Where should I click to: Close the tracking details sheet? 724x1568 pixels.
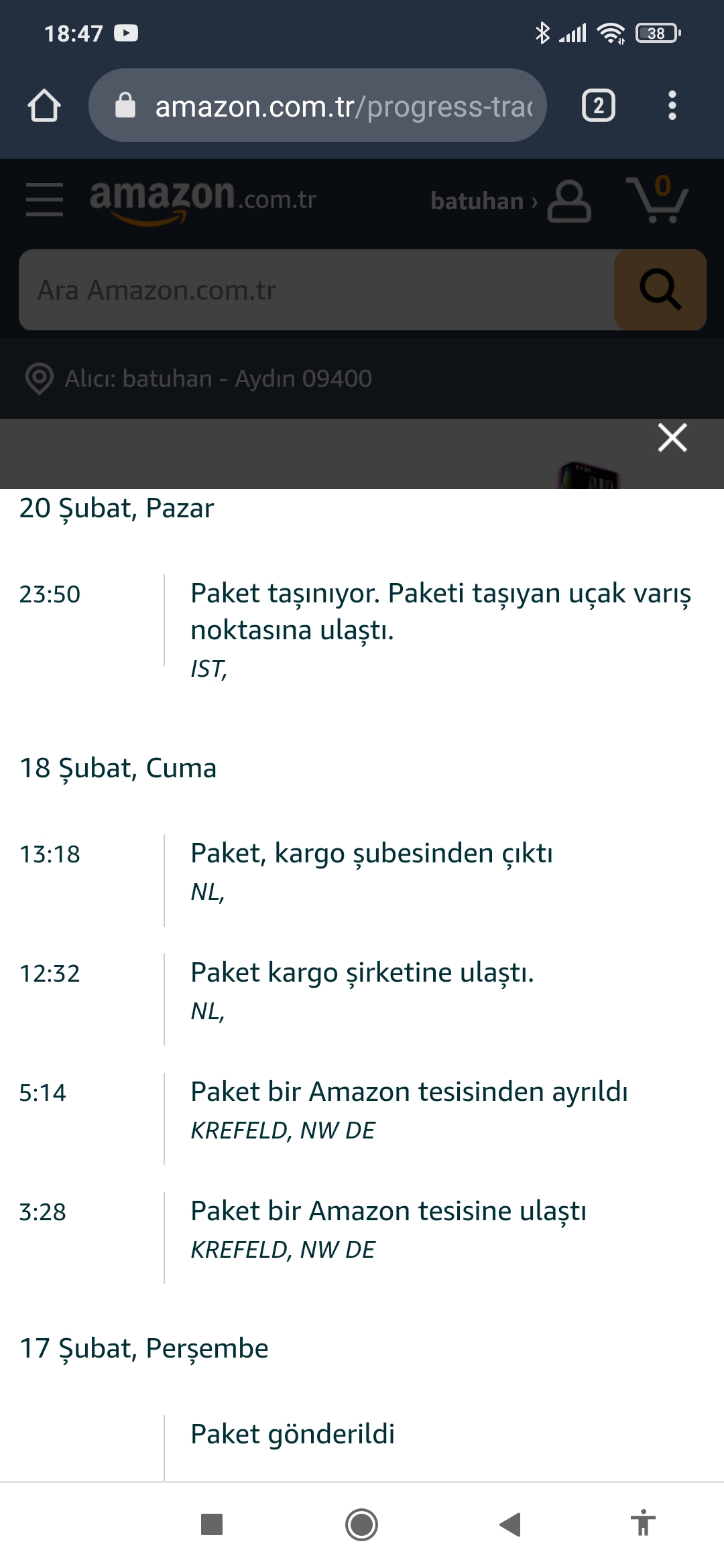point(672,438)
